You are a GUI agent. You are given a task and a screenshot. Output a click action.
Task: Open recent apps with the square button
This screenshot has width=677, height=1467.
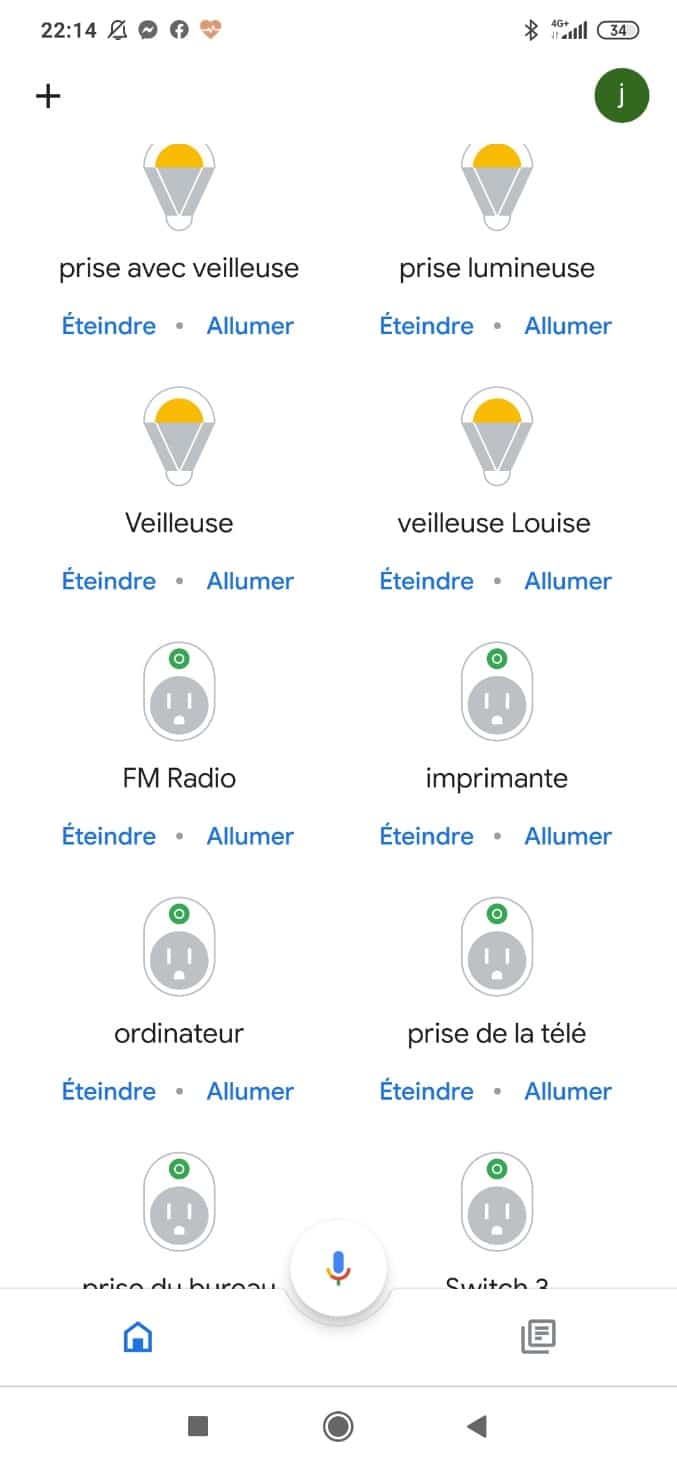pos(198,1426)
